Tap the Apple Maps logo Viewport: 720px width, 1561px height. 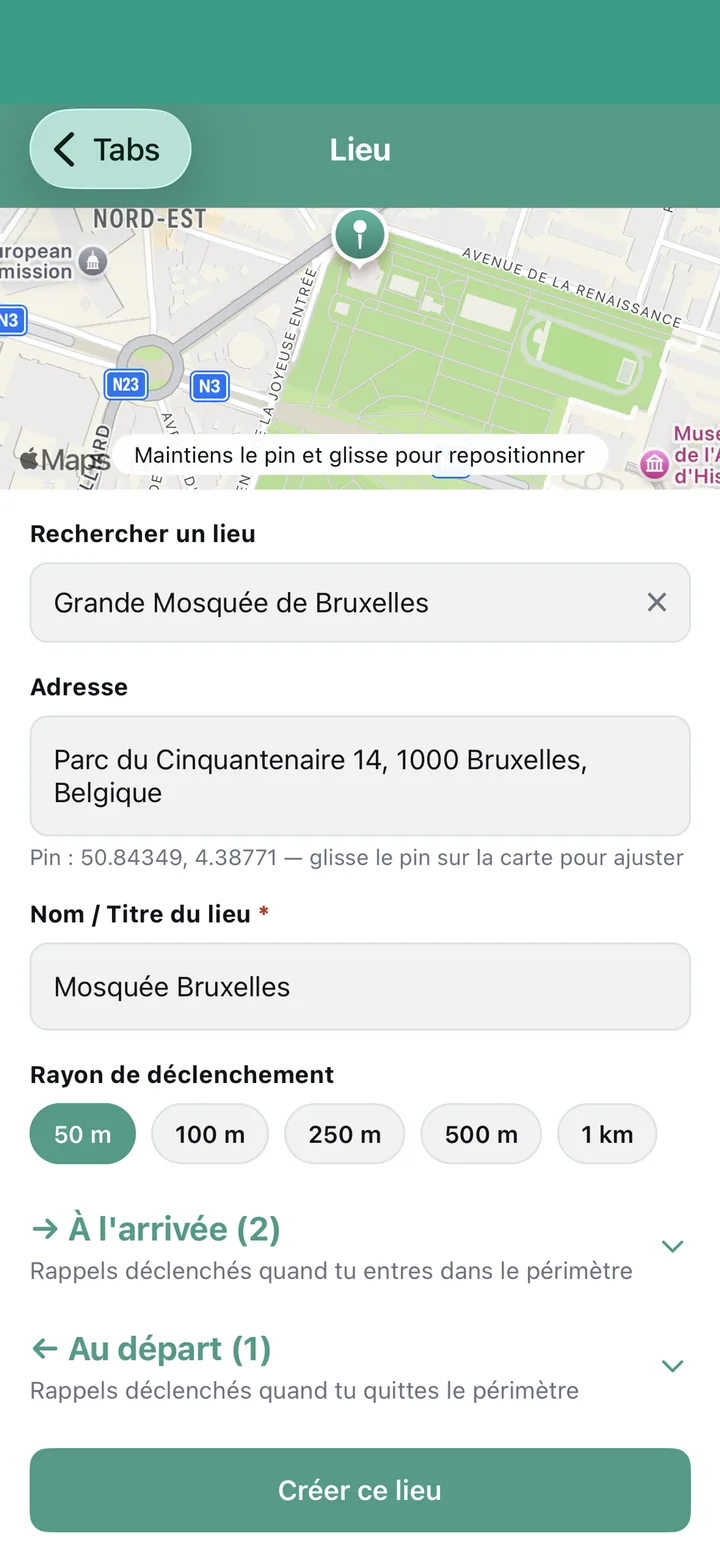click(58, 456)
